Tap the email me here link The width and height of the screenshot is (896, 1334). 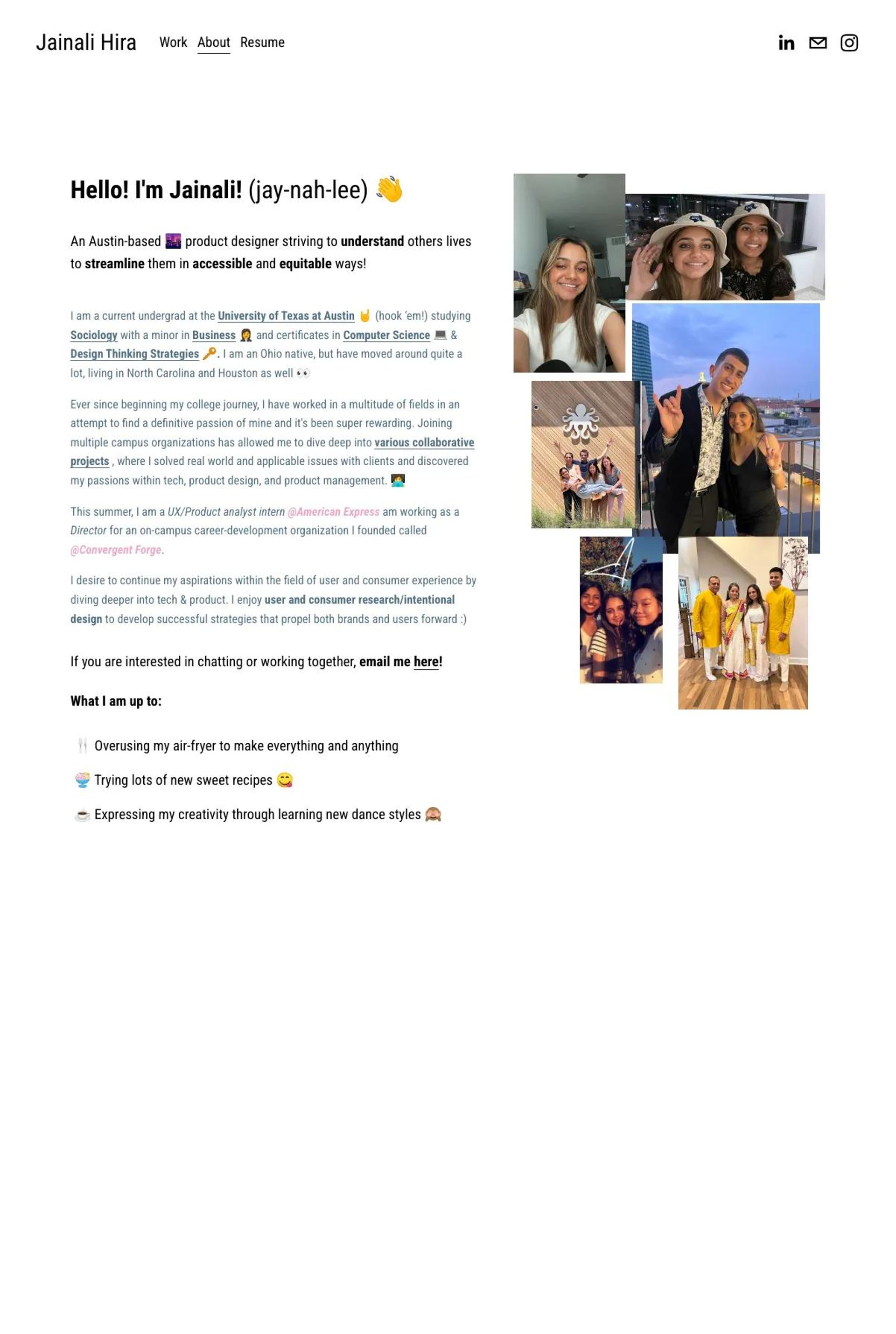[426, 662]
